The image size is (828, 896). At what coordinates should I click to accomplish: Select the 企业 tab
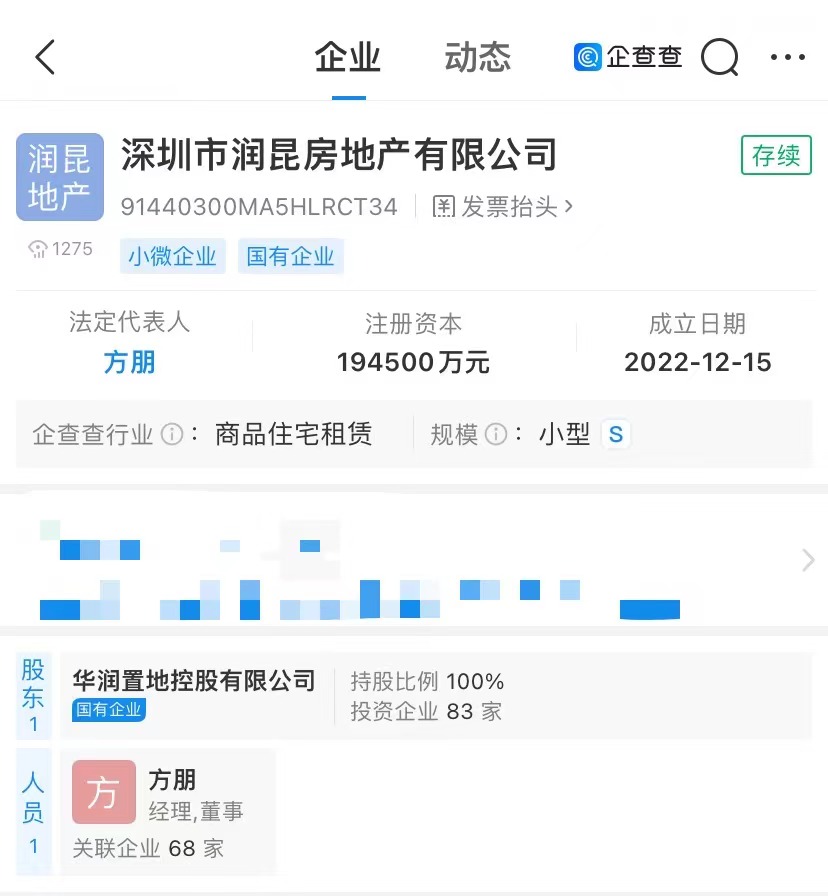click(x=348, y=57)
